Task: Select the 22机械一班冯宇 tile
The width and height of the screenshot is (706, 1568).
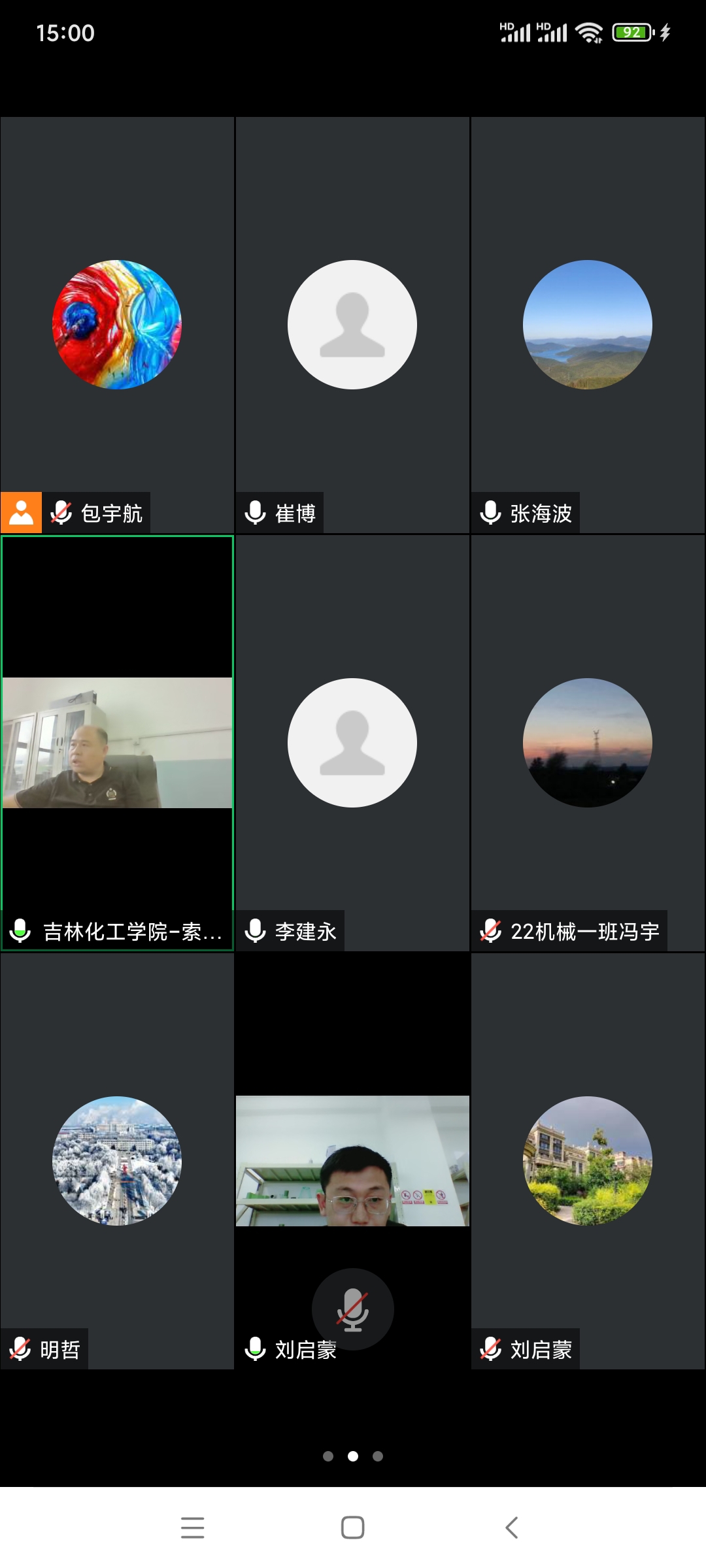Action: (x=588, y=743)
